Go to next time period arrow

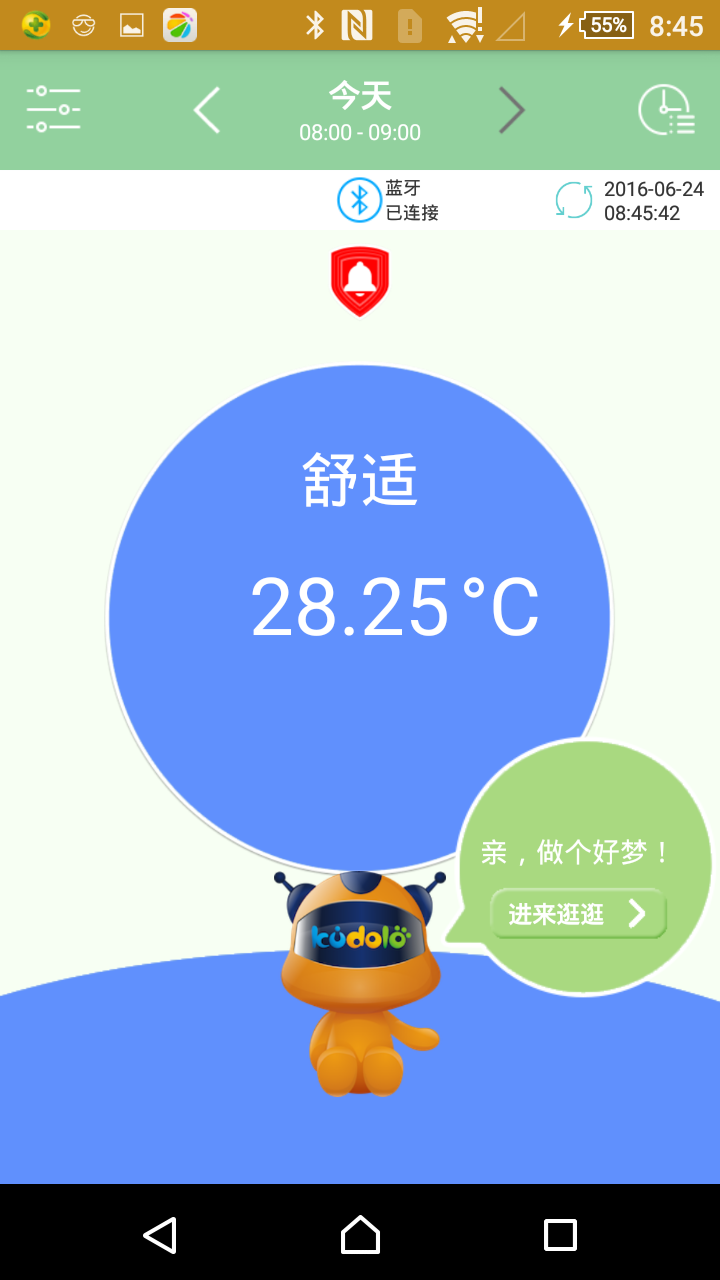pos(511,110)
